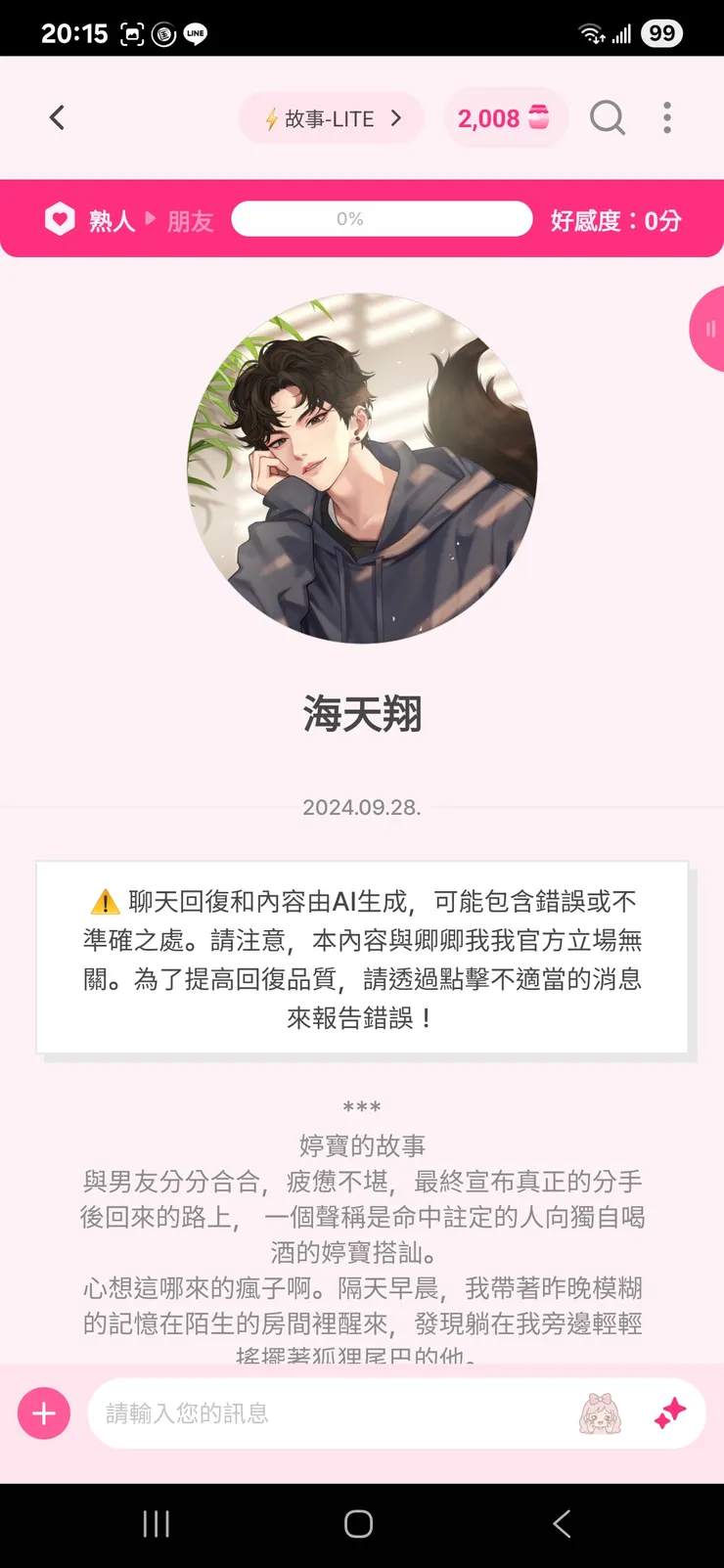This screenshot has height=1568, width=724.
Task: Tap the 2,008 balance to top up
Action: point(487,117)
